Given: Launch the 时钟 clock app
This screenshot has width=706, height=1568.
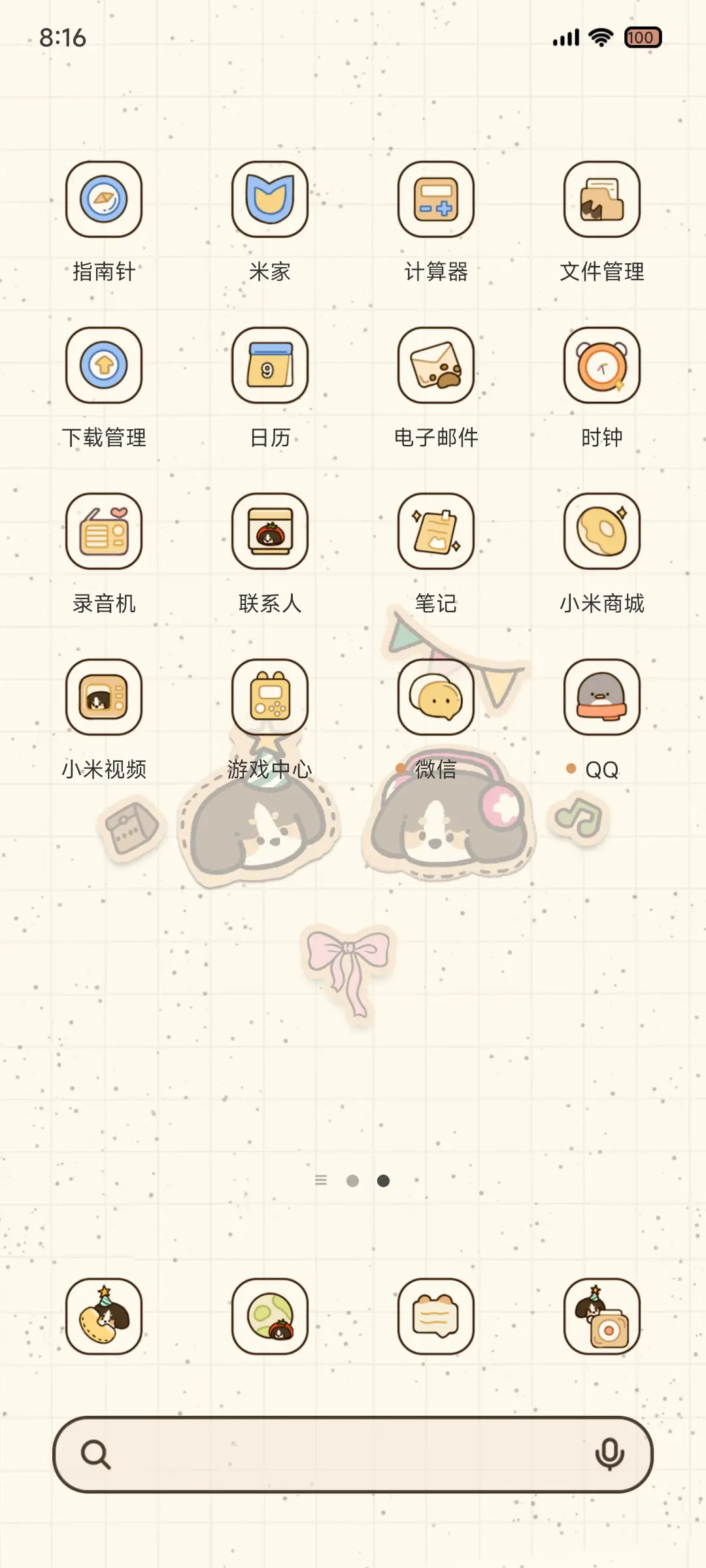Looking at the screenshot, I should (x=601, y=366).
